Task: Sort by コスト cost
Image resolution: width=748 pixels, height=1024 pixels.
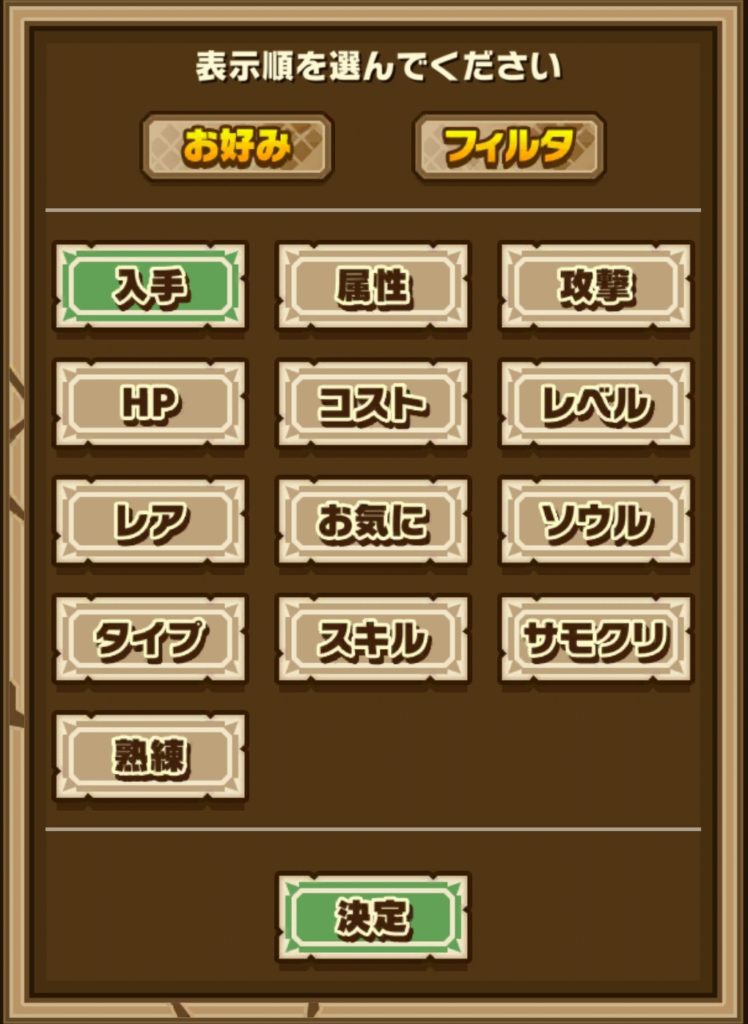Action: coord(373,403)
